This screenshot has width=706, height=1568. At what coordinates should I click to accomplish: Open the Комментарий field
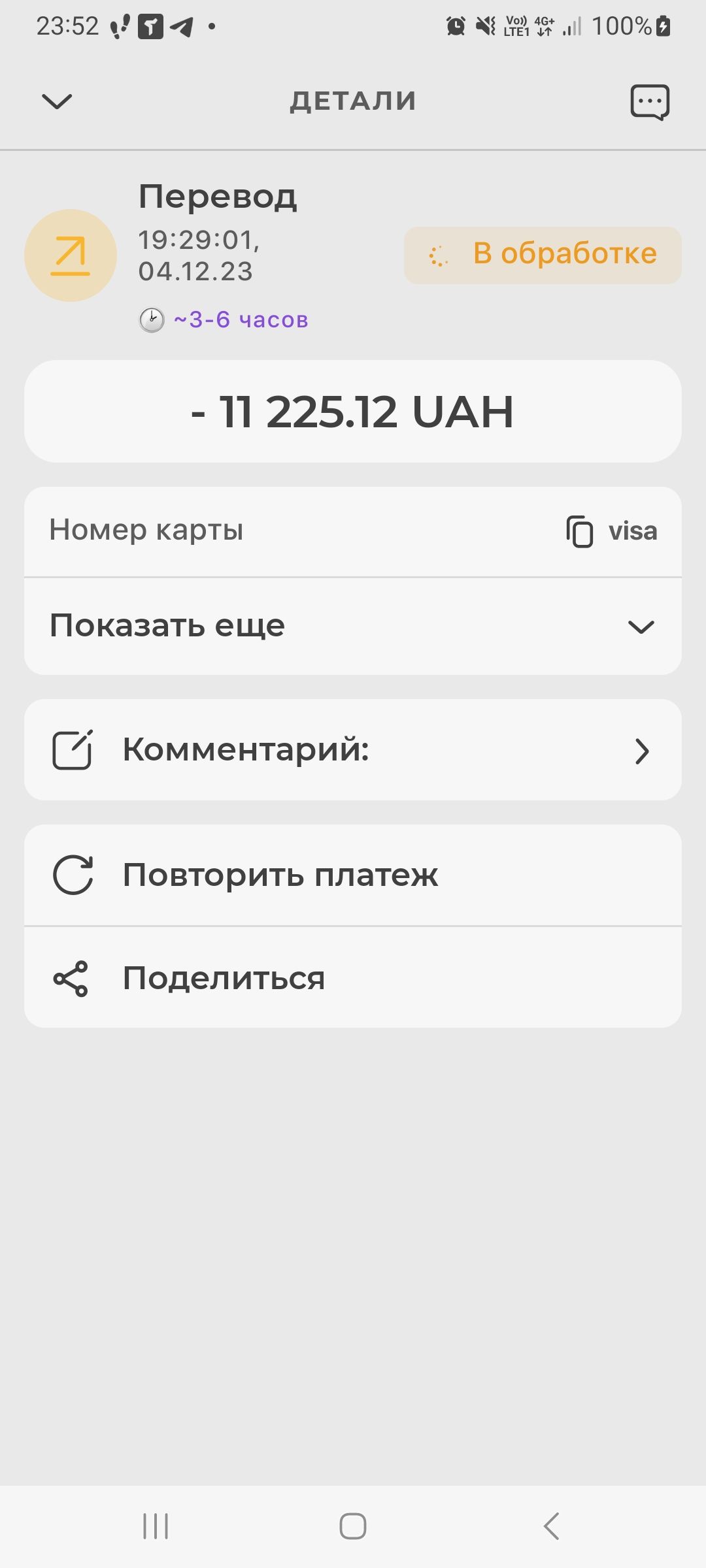pyautogui.click(x=353, y=750)
